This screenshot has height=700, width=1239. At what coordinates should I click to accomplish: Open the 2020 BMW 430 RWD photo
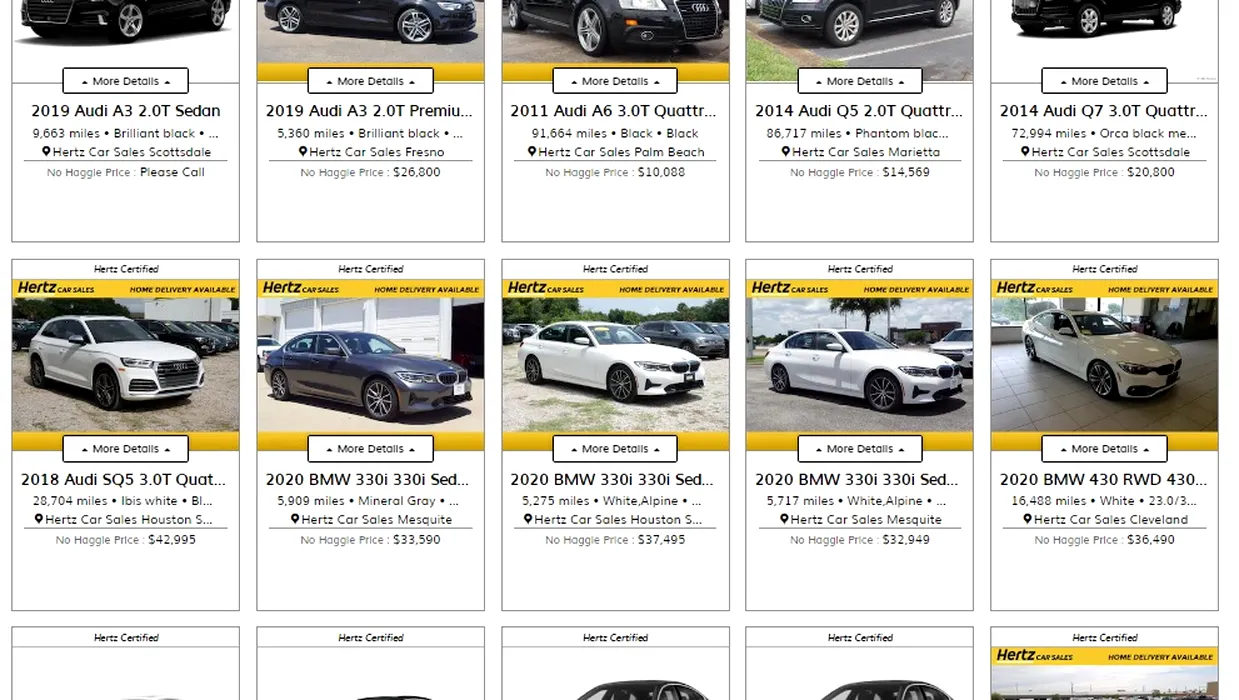tap(1104, 365)
